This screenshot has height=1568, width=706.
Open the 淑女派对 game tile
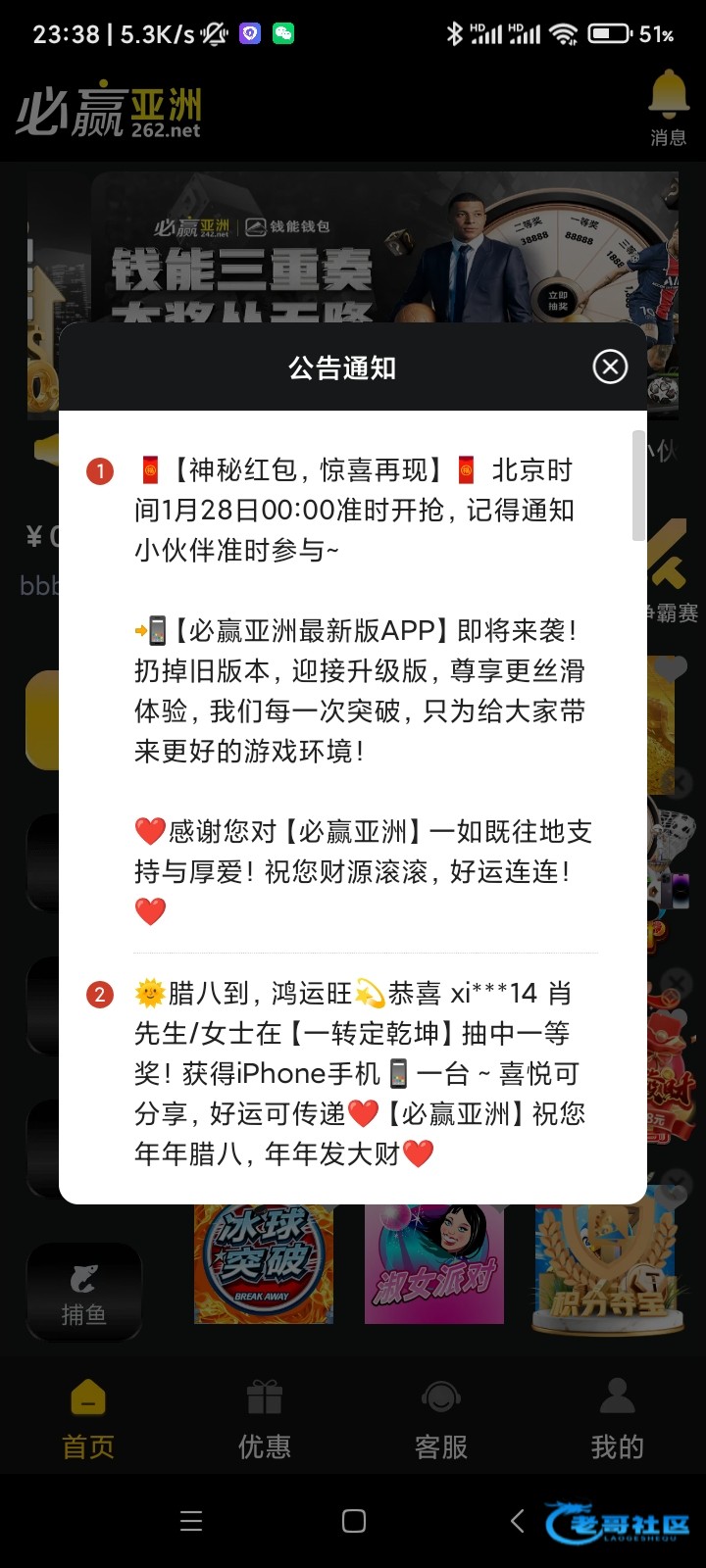pyautogui.click(x=433, y=1264)
